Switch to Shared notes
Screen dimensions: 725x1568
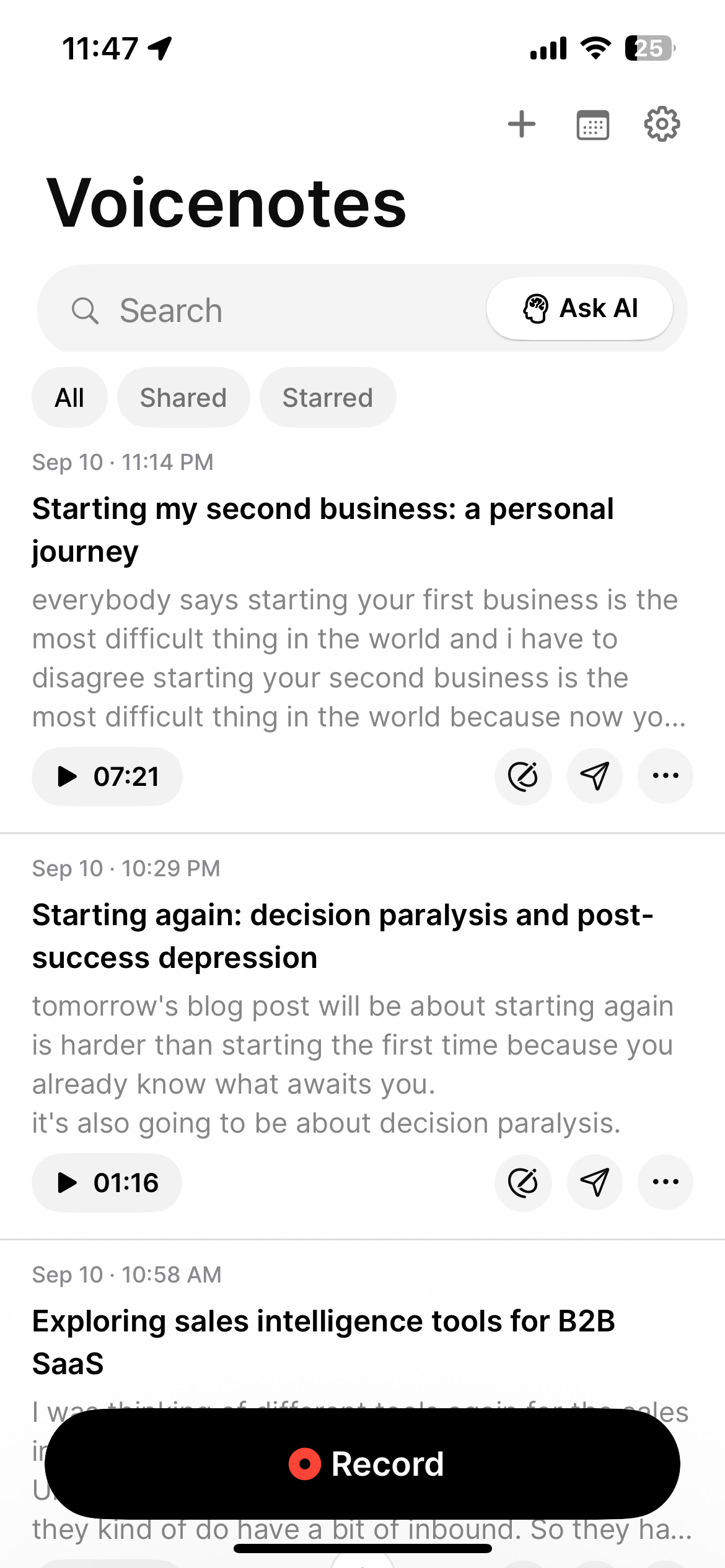183,398
